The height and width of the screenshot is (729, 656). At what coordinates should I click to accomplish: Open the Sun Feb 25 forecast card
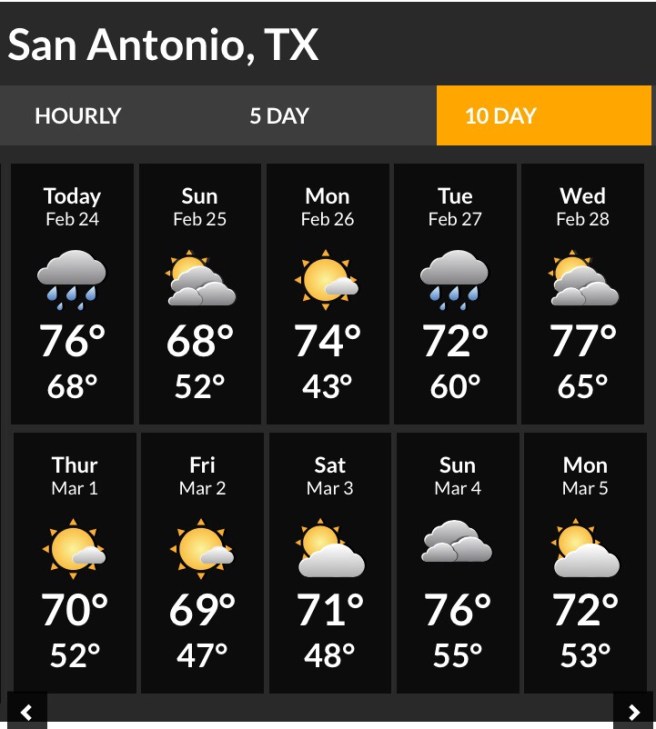[x=200, y=294]
